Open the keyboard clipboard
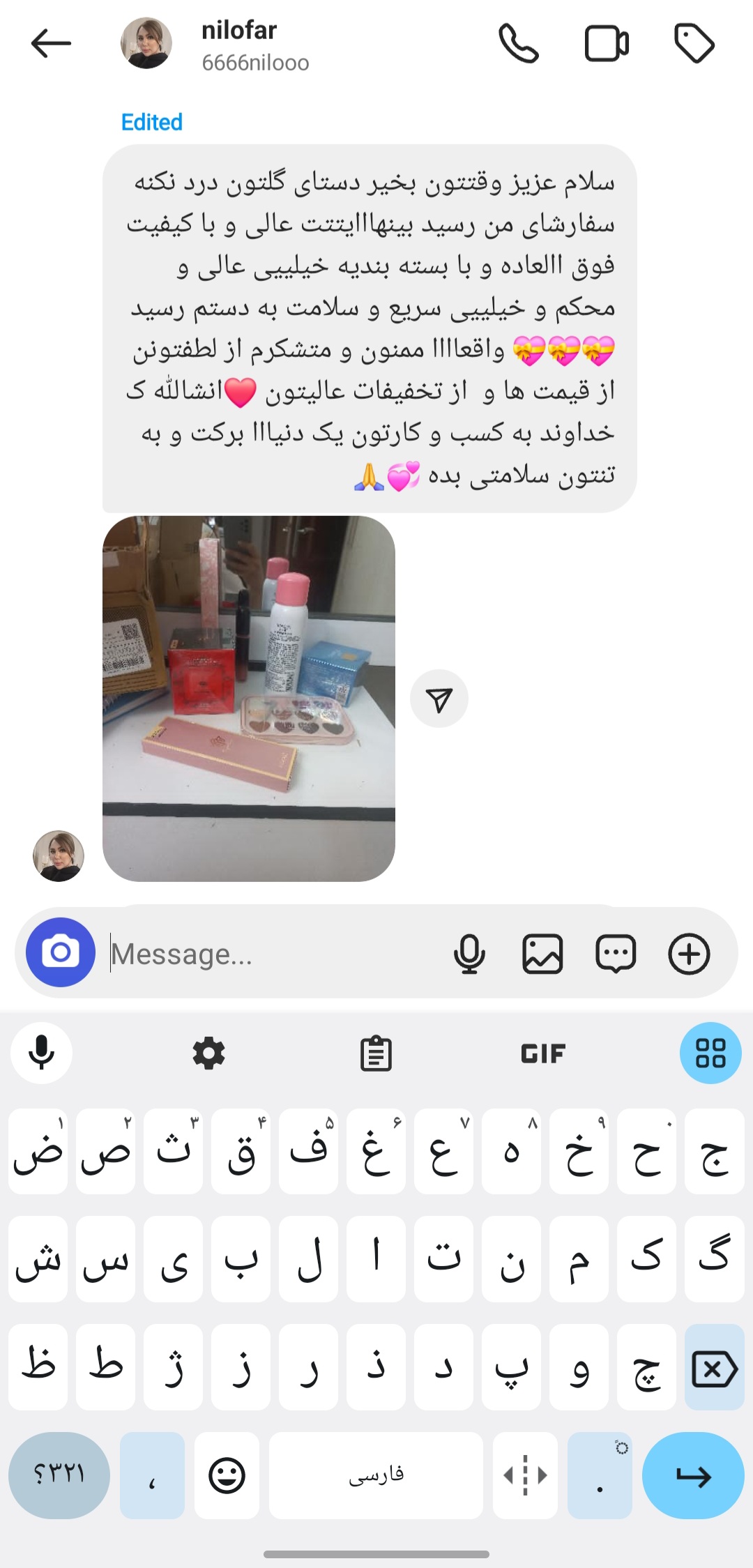This screenshot has width=753, height=1568. click(376, 1053)
